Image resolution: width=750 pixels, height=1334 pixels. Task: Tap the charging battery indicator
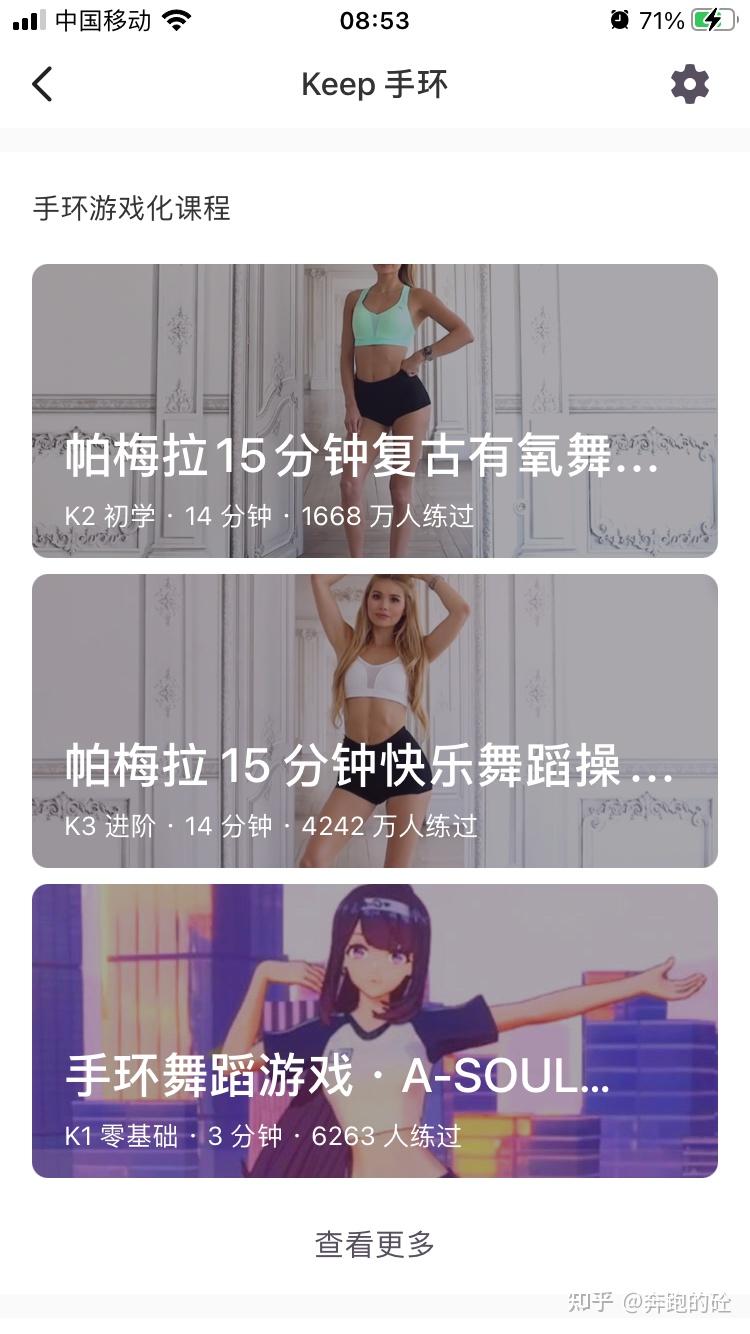coord(709,18)
